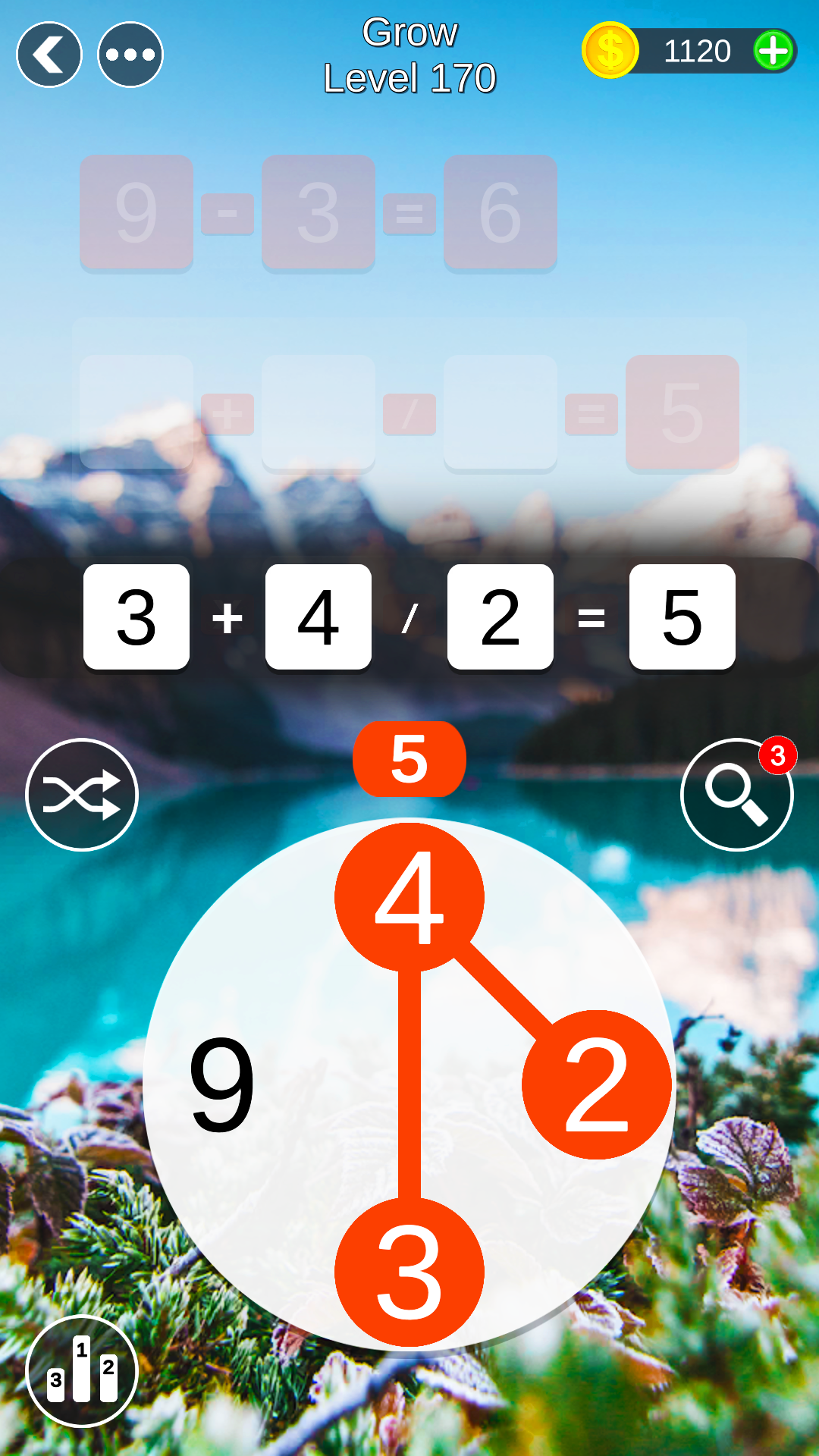The height and width of the screenshot is (1456, 819).
Task: Tap the gold coin currency icon
Action: [x=611, y=51]
